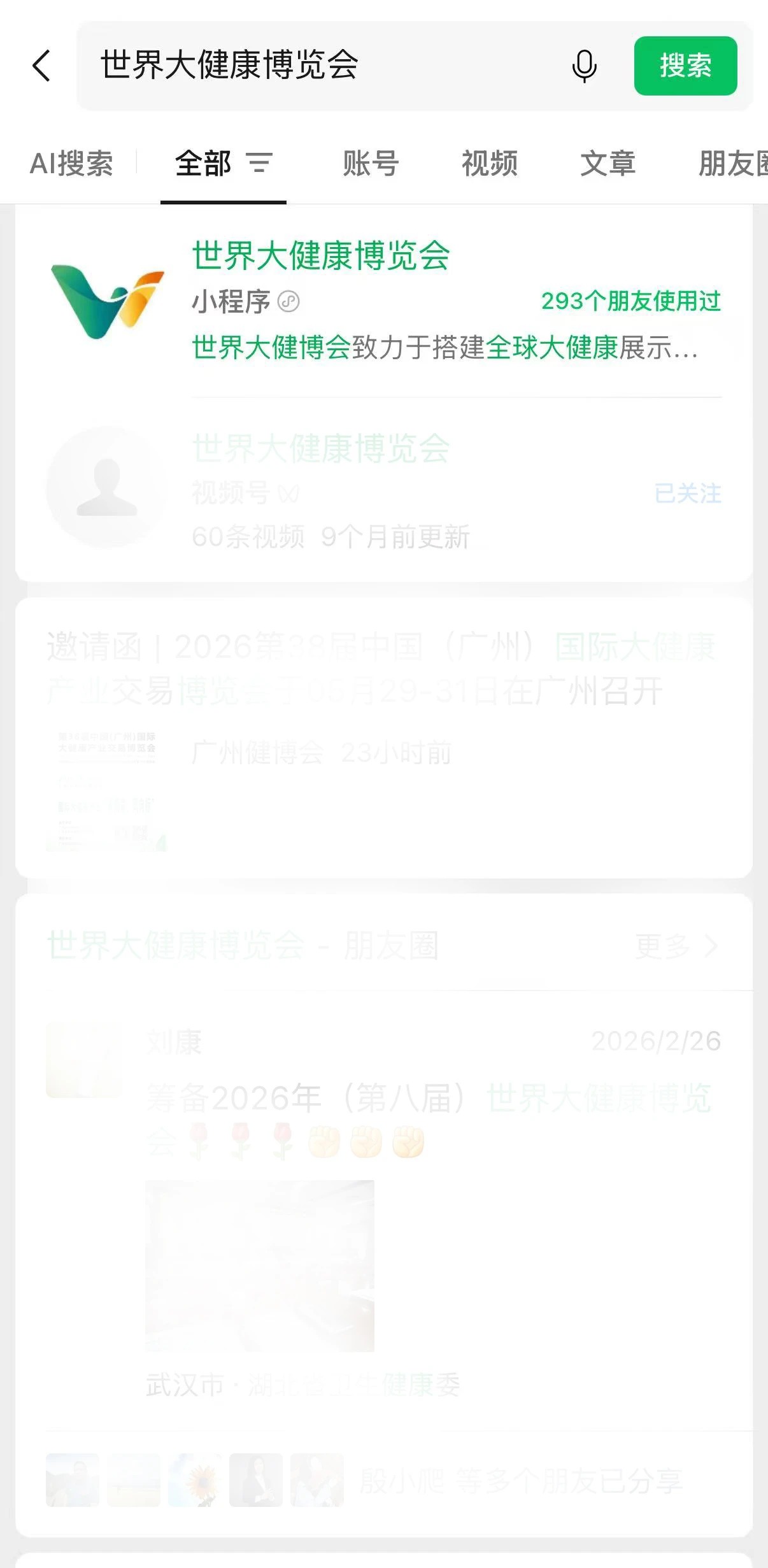Tap the green 搜索 button
Screen dimensions: 768x1568
(685, 66)
